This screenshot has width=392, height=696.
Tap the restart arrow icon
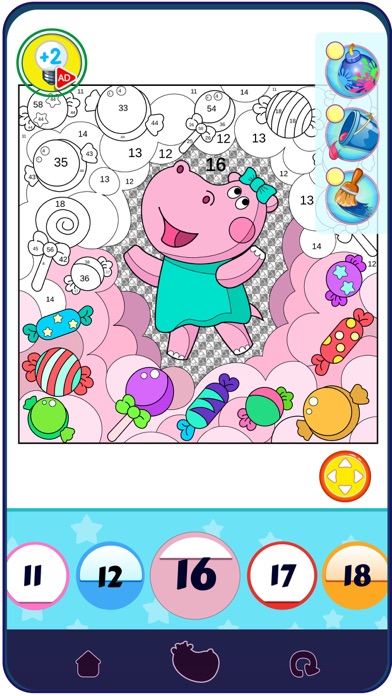(x=304, y=664)
